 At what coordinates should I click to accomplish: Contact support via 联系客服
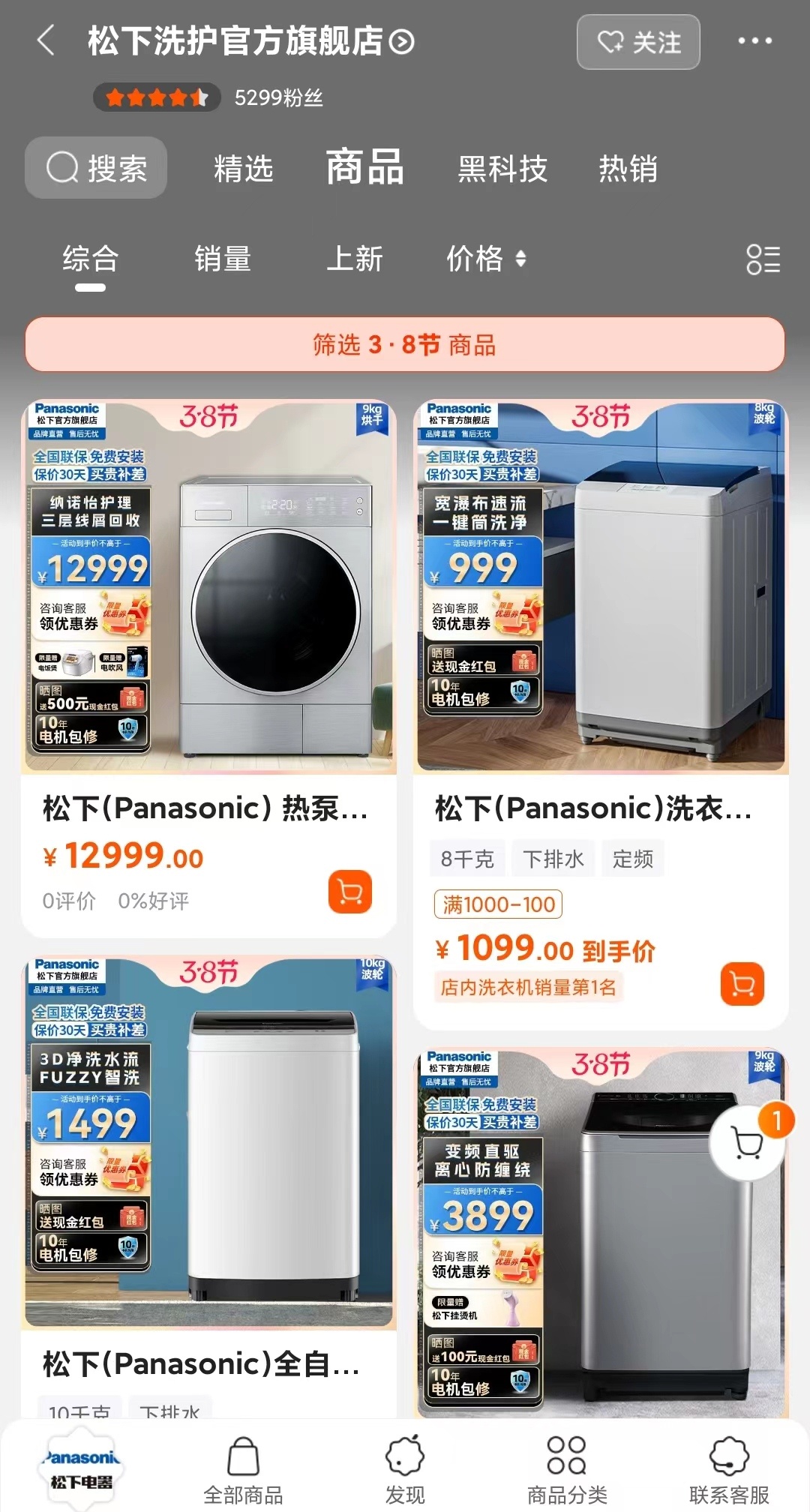tap(729, 1471)
